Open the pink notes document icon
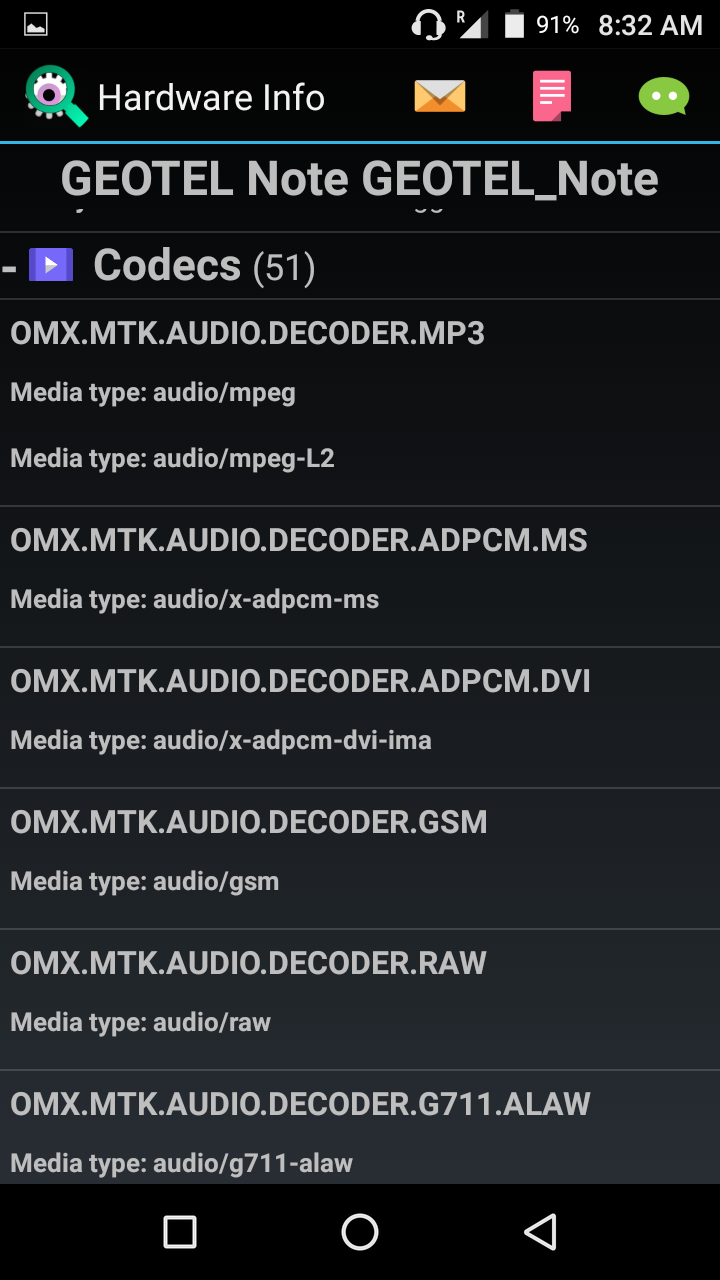This screenshot has width=720, height=1280. click(x=551, y=97)
